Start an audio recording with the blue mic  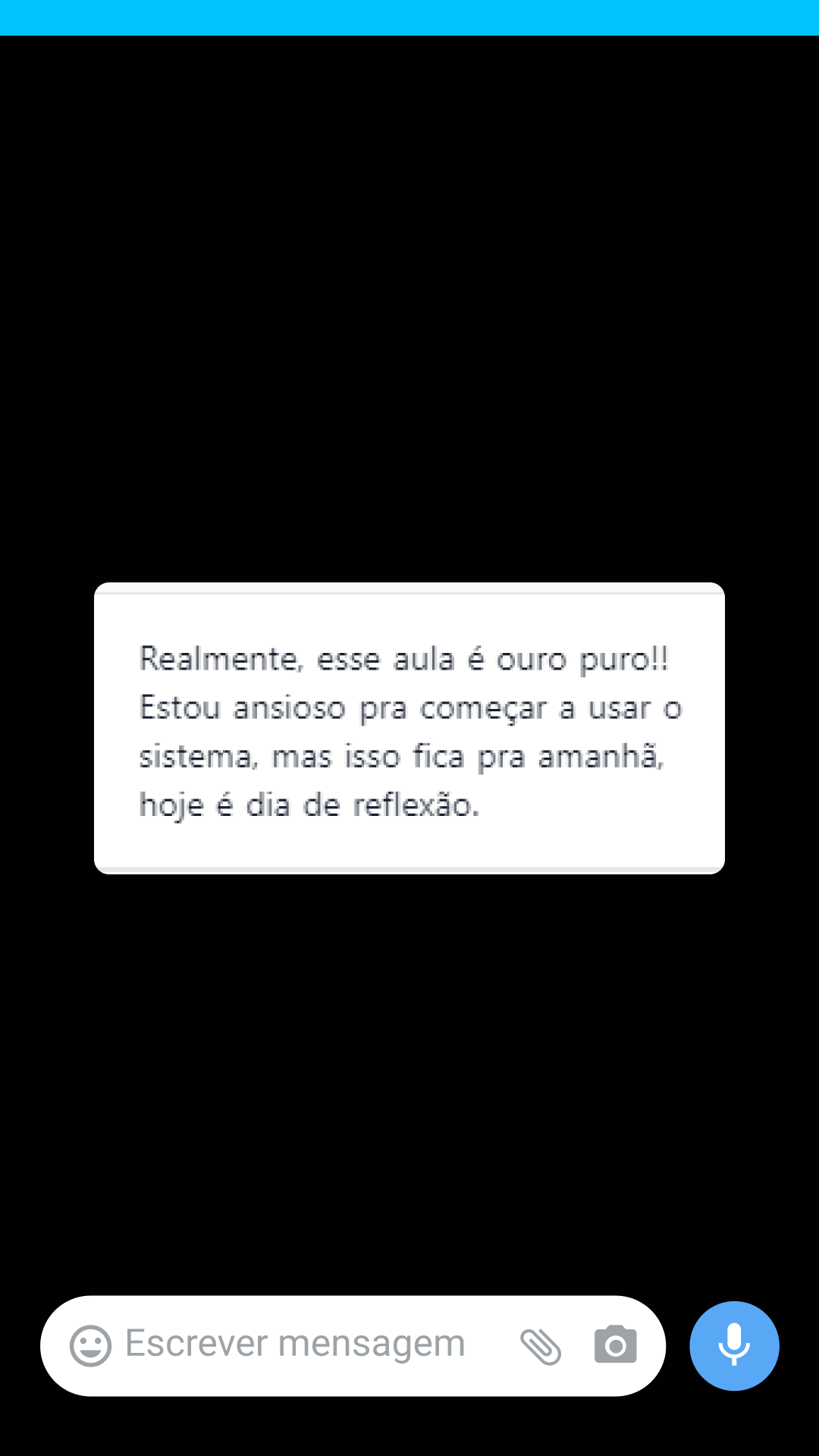tap(733, 1345)
